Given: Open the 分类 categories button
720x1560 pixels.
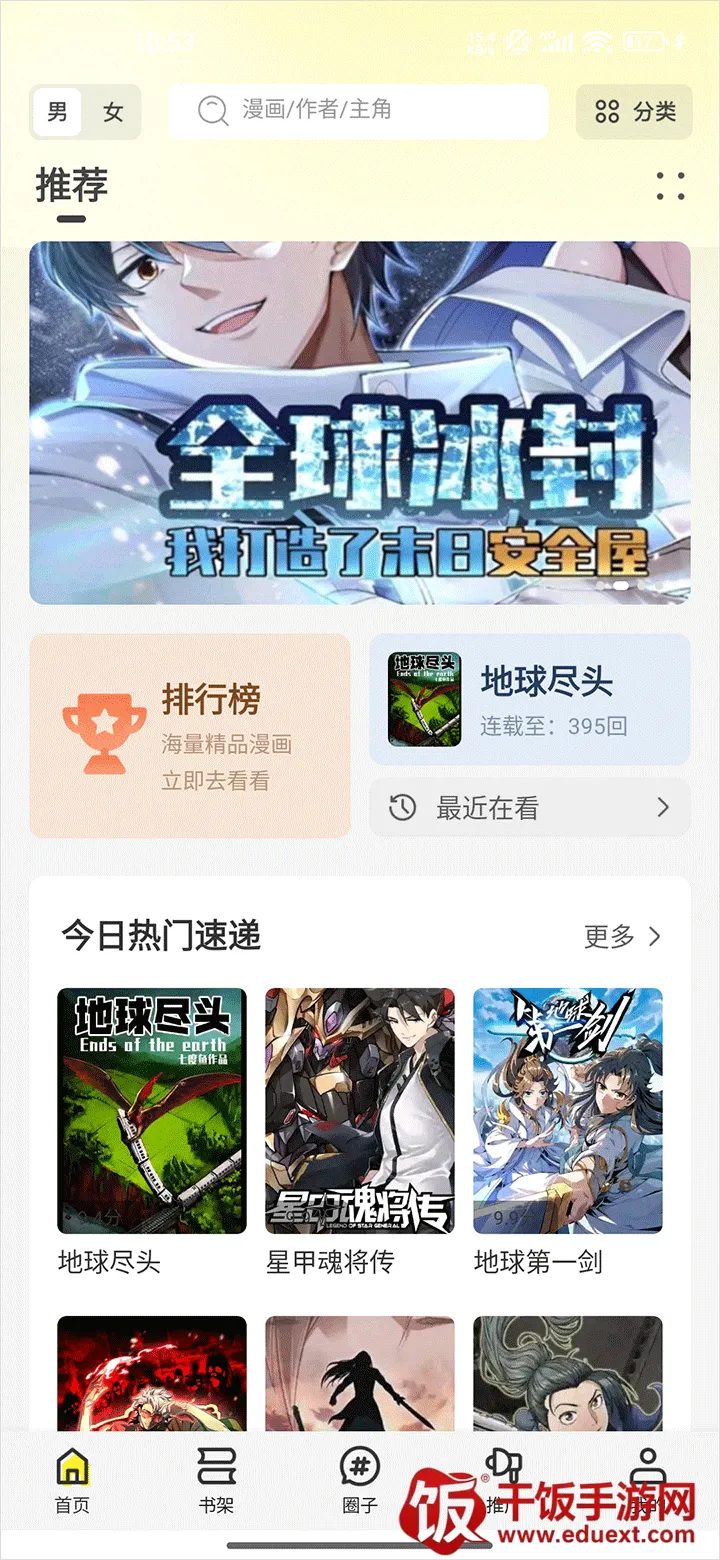Looking at the screenshot, I should click(x=634, y=112).
